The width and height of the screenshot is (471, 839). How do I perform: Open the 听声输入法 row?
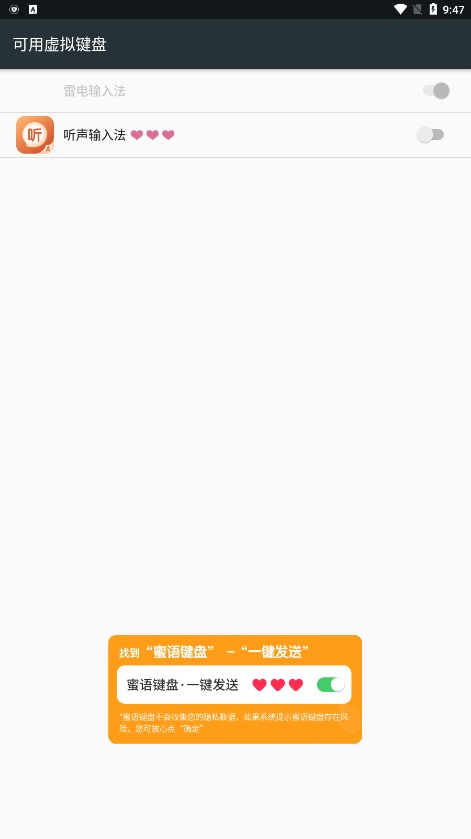click(x=236, y=135)
